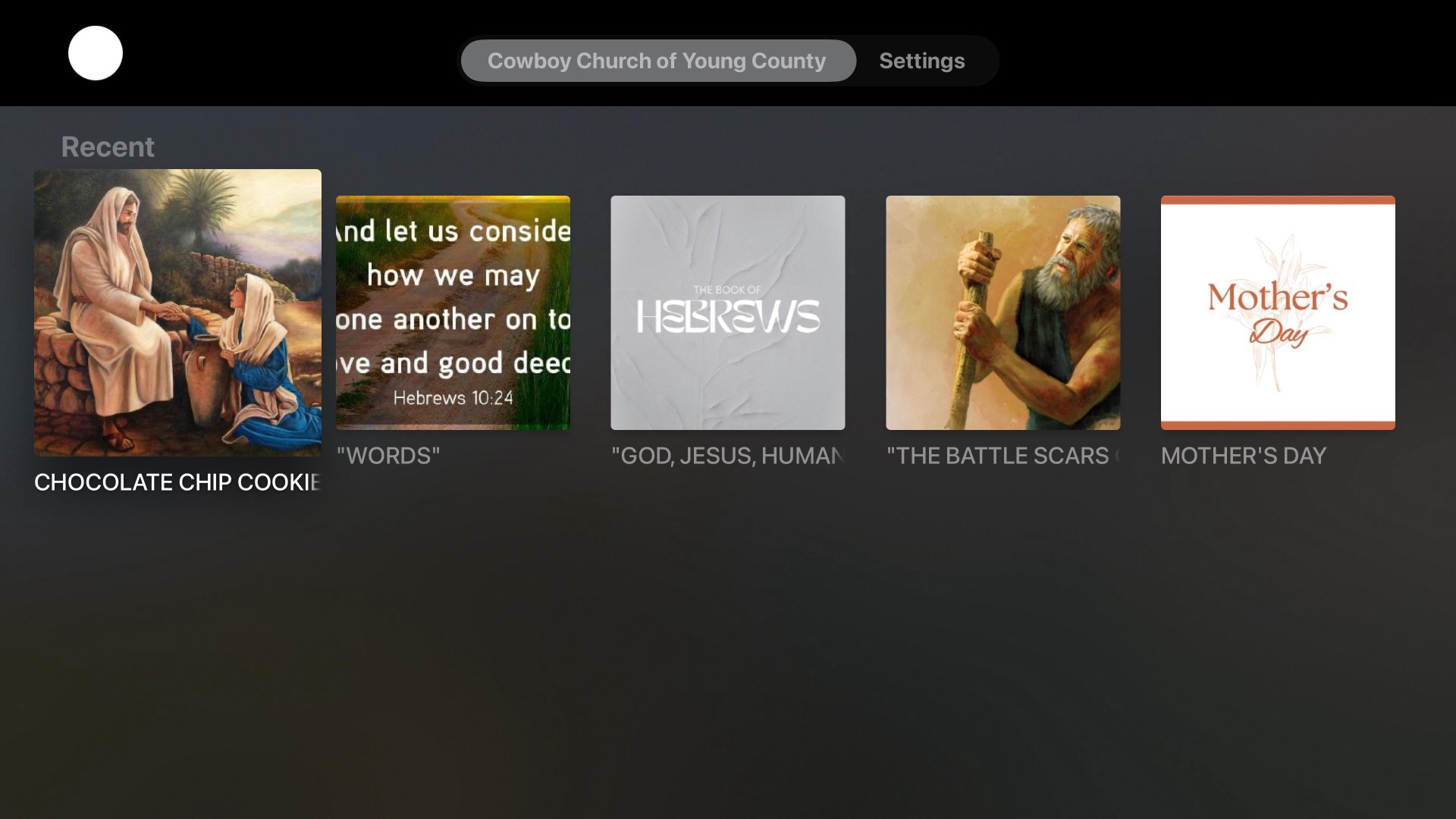Image resolution: width=1456 pixels, height=819 pixels.
Task: Open the "Words" sermon tile
Action: tap(453, 312)
